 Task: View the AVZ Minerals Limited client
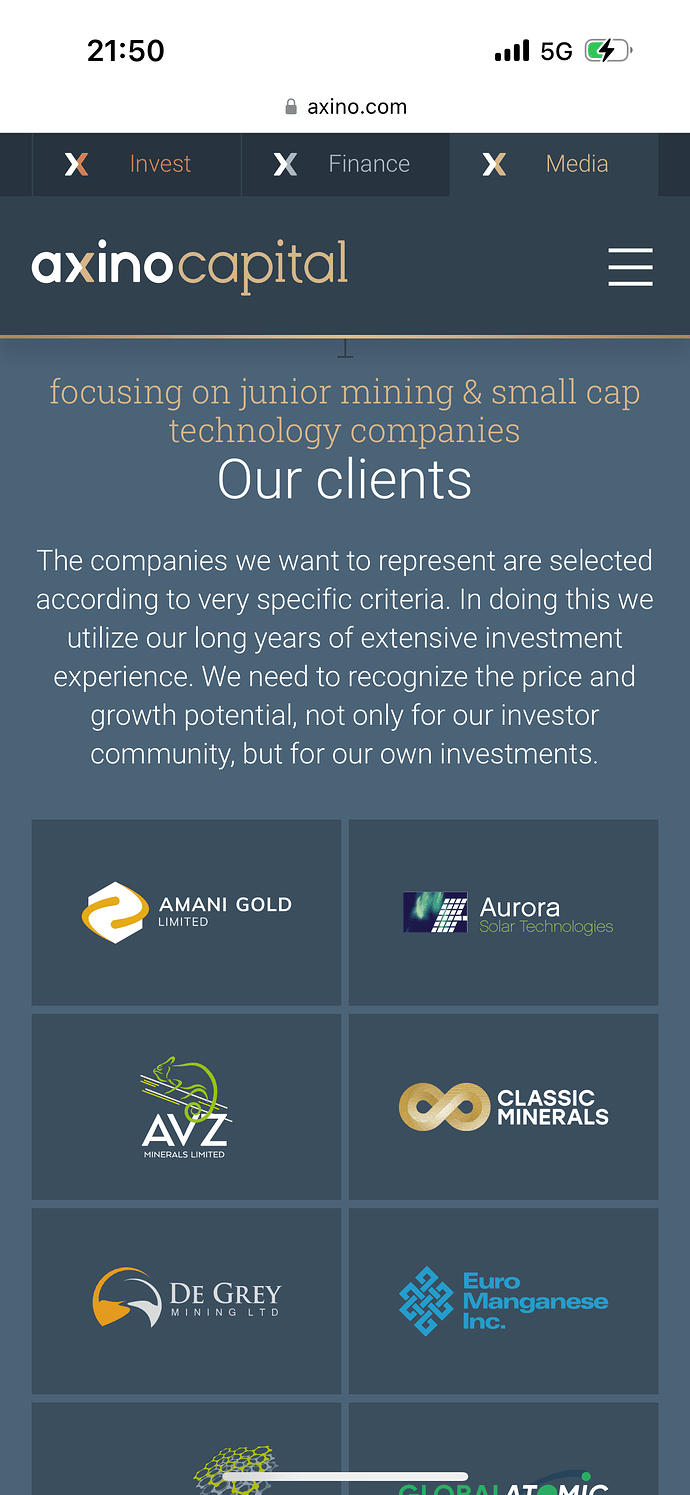(186, 1106)
